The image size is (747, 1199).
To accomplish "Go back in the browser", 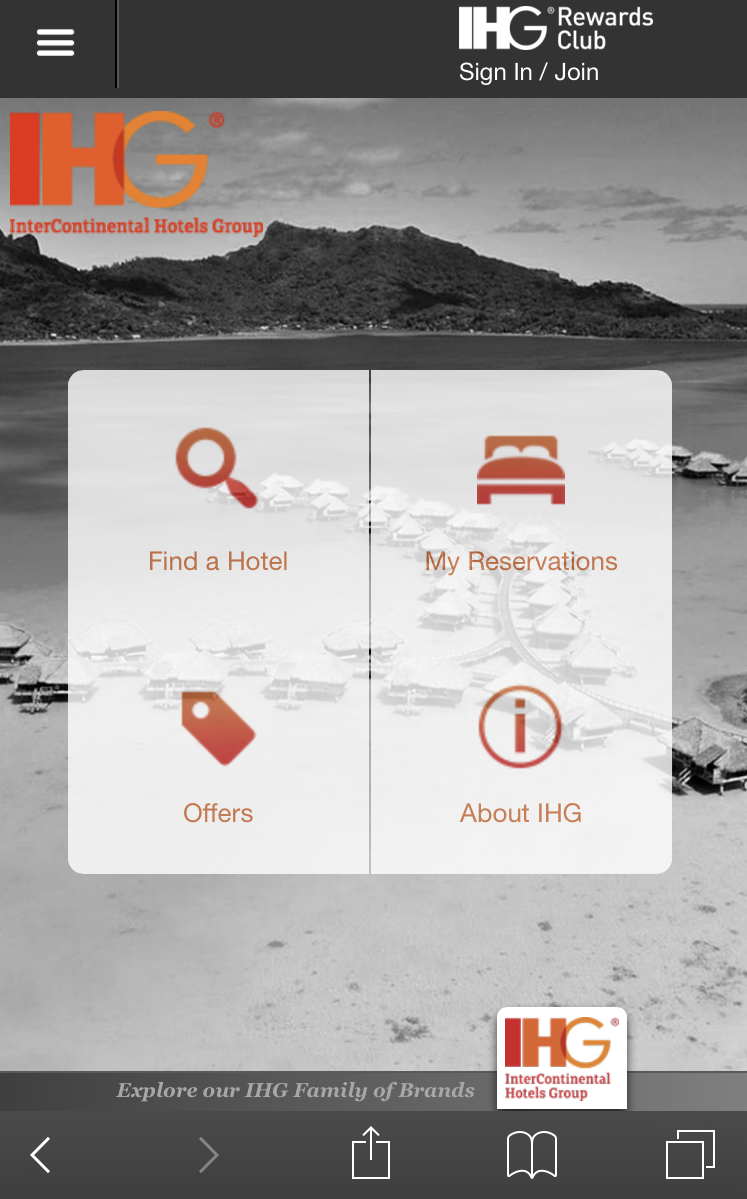I will pyautogui.click(x=41, y=1155).
